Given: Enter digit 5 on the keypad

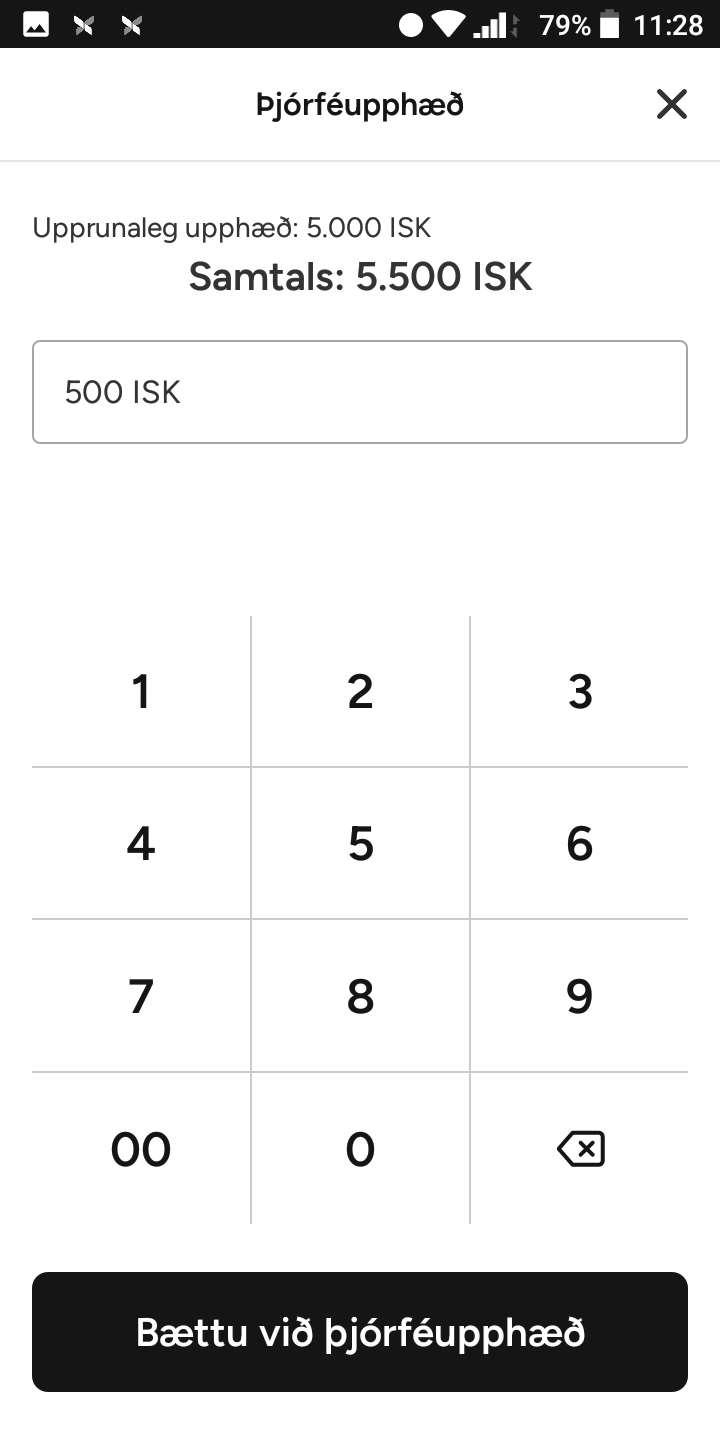Looking at the screenshot, I should point(360,843).
